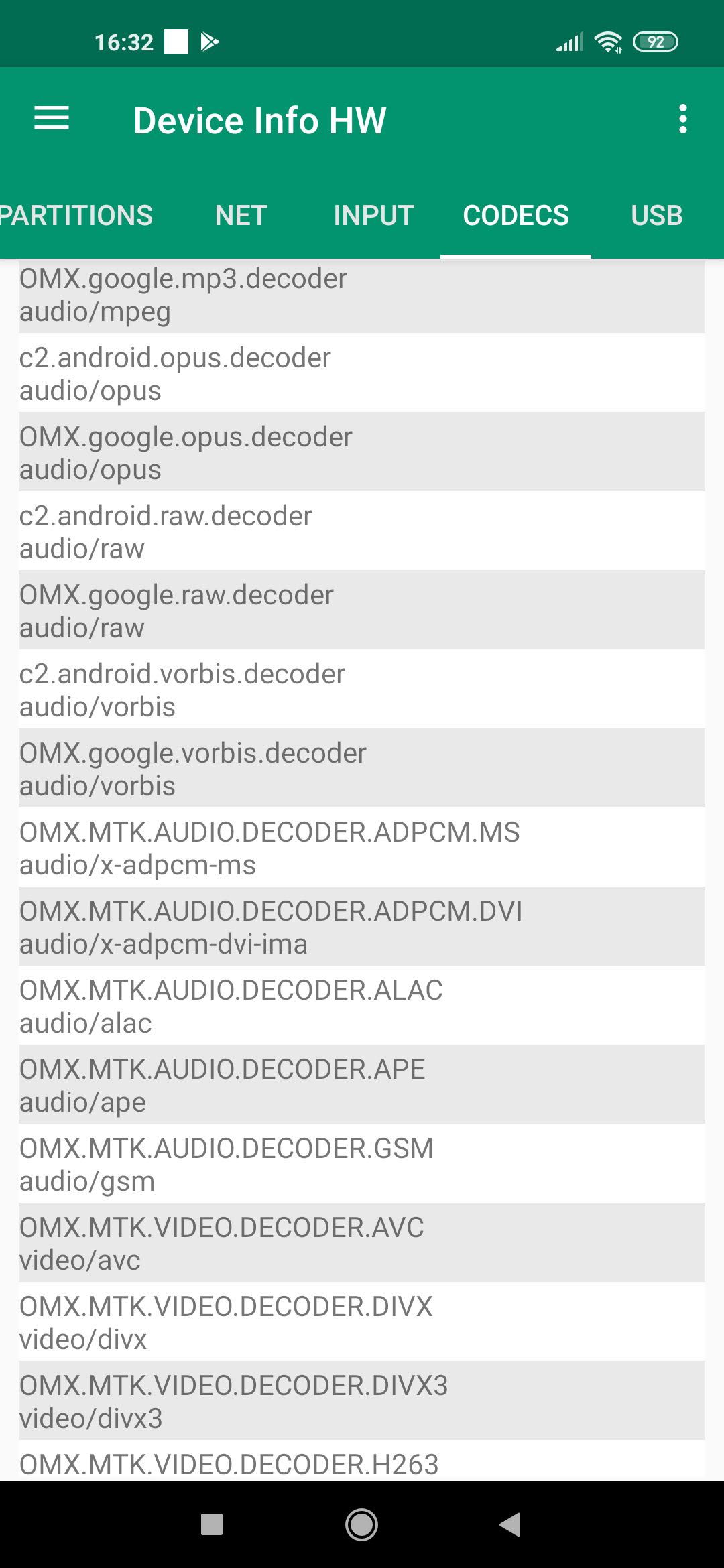Go back with system back button

[x=510, y=1524]
